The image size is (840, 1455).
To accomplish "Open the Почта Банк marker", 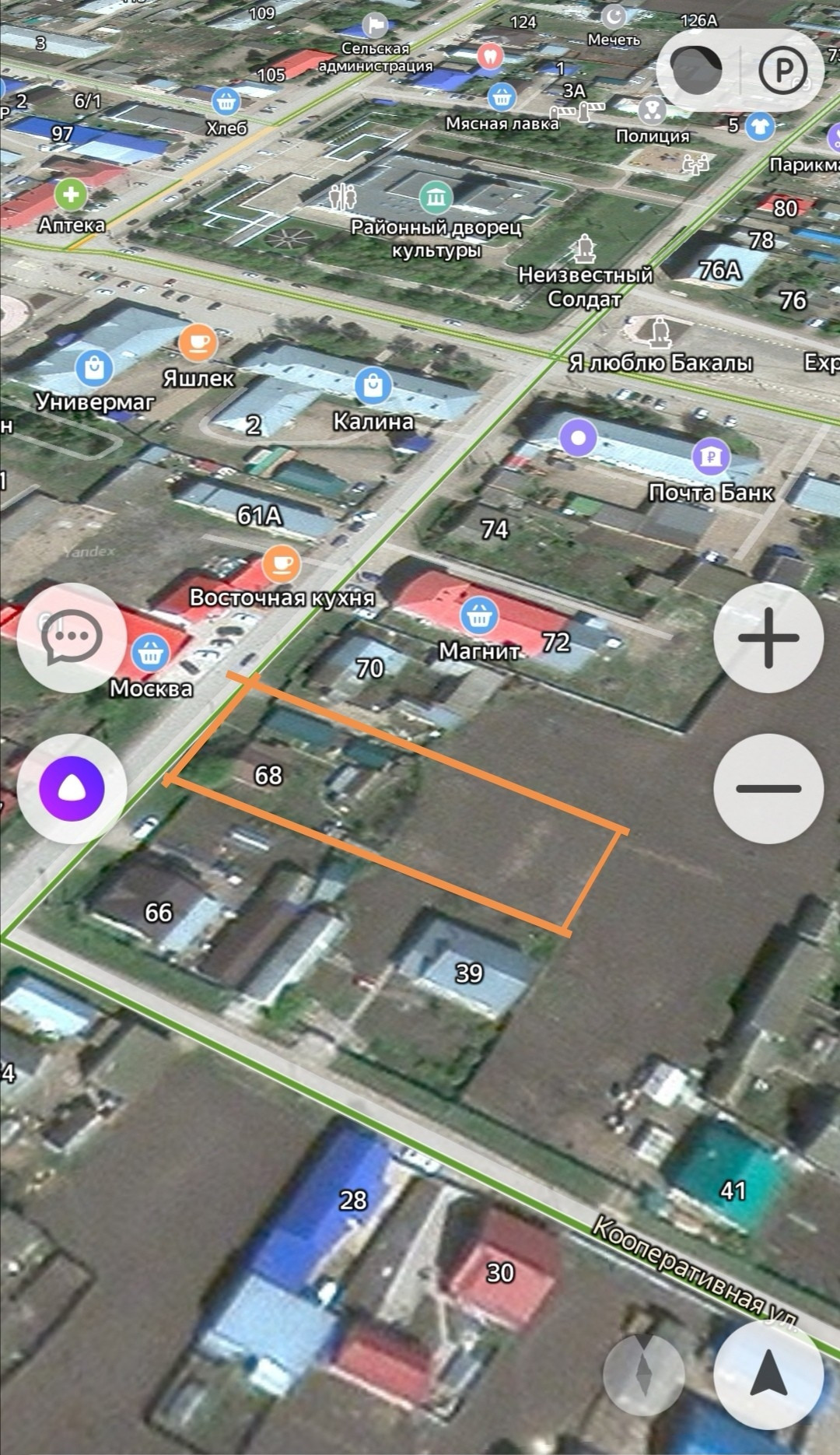I will [711, 457].
